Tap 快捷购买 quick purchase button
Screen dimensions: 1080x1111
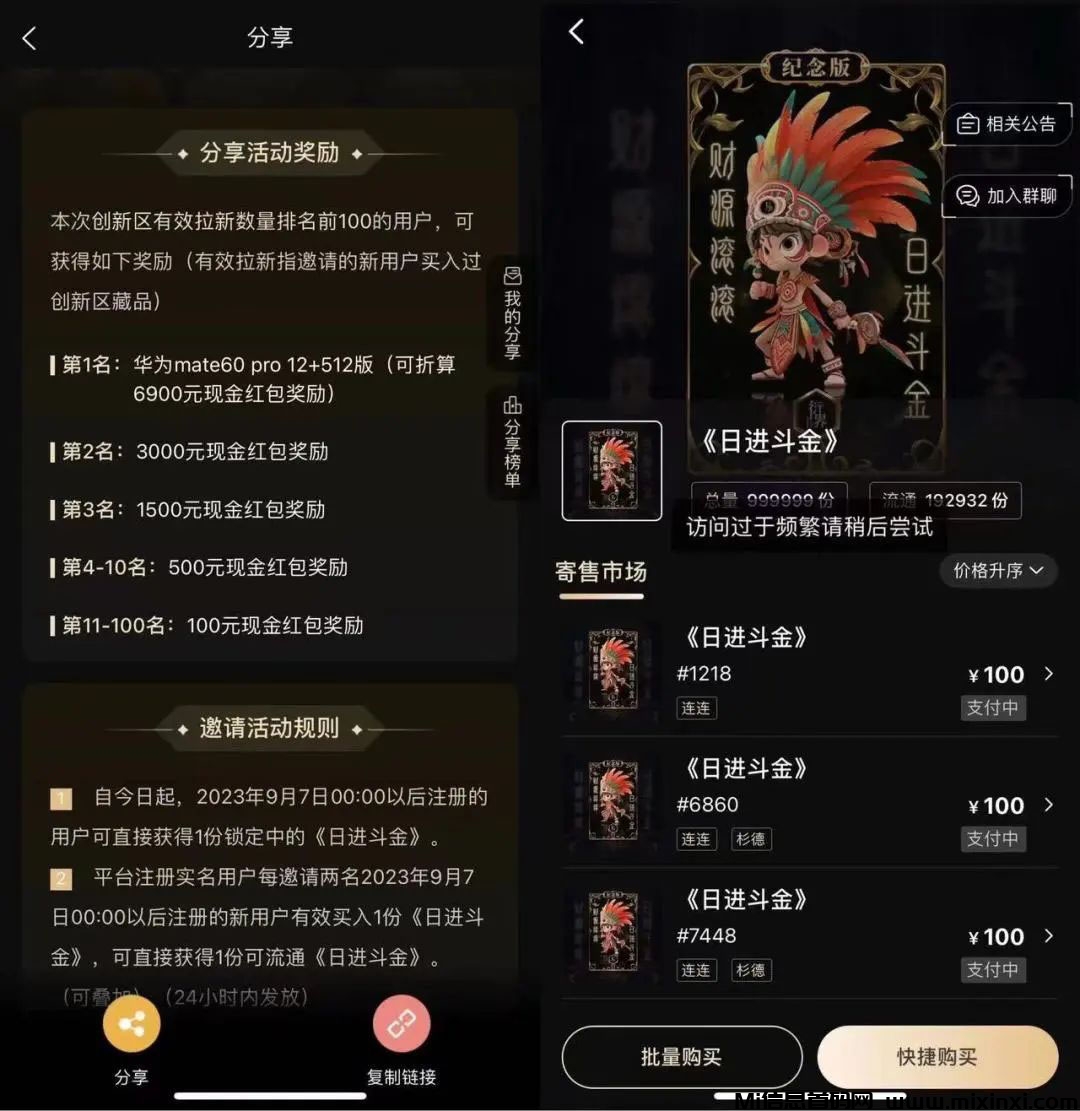937,1057
